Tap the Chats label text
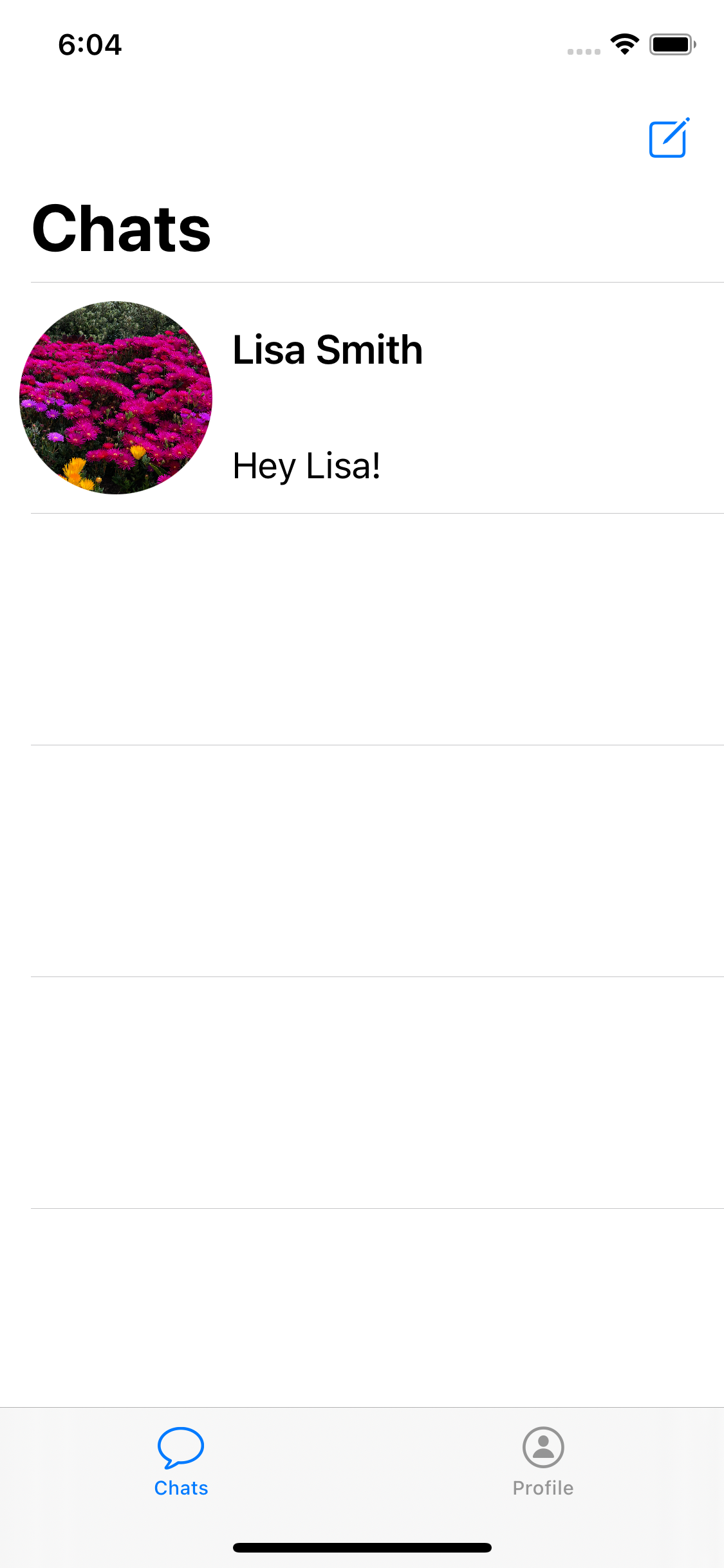724x1568 pixels. point(180,1487)
